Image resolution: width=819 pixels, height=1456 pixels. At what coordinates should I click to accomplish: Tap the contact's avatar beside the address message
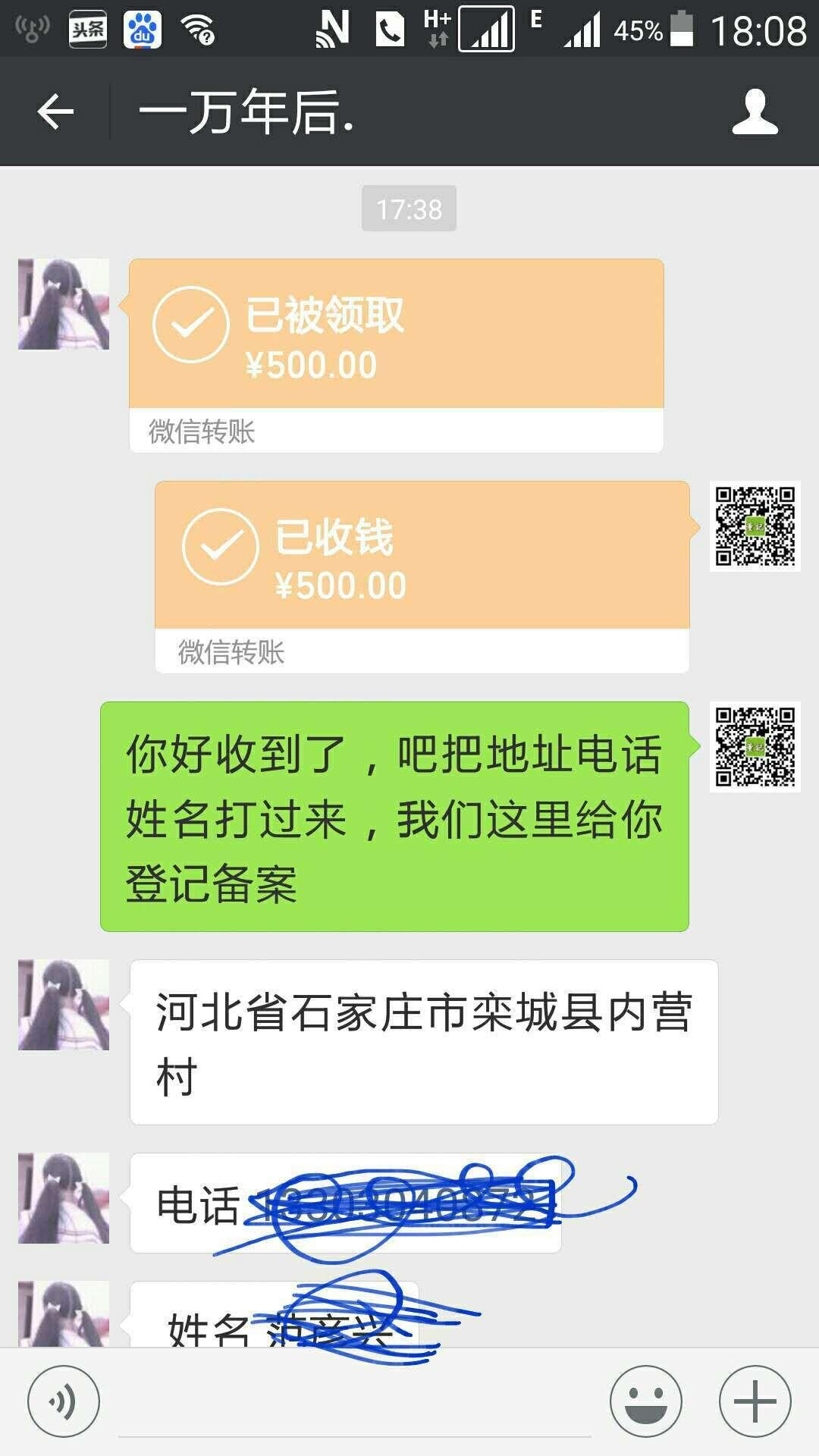[64, 1005]
